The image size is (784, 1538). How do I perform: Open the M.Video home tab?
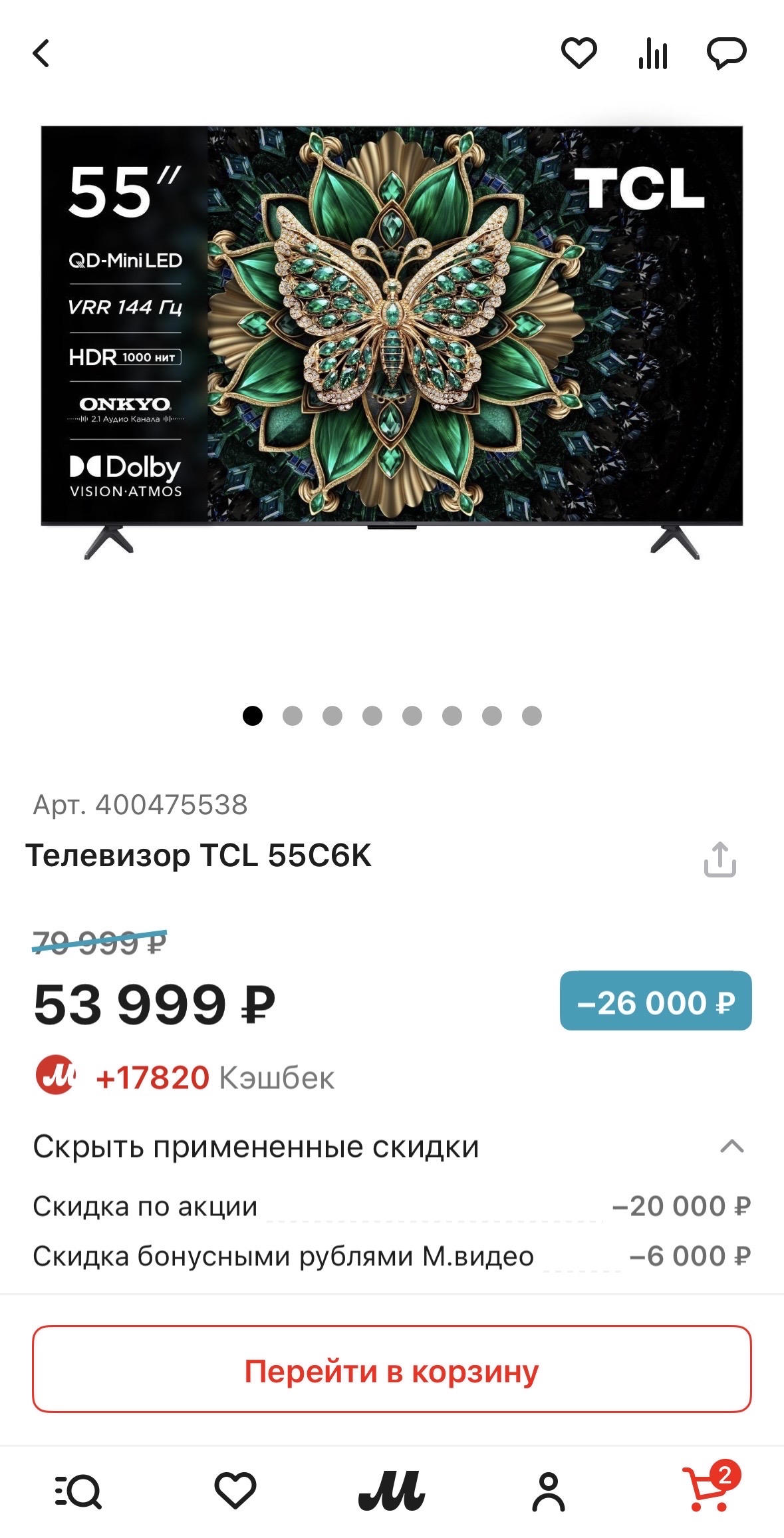tap(392, 1491)
